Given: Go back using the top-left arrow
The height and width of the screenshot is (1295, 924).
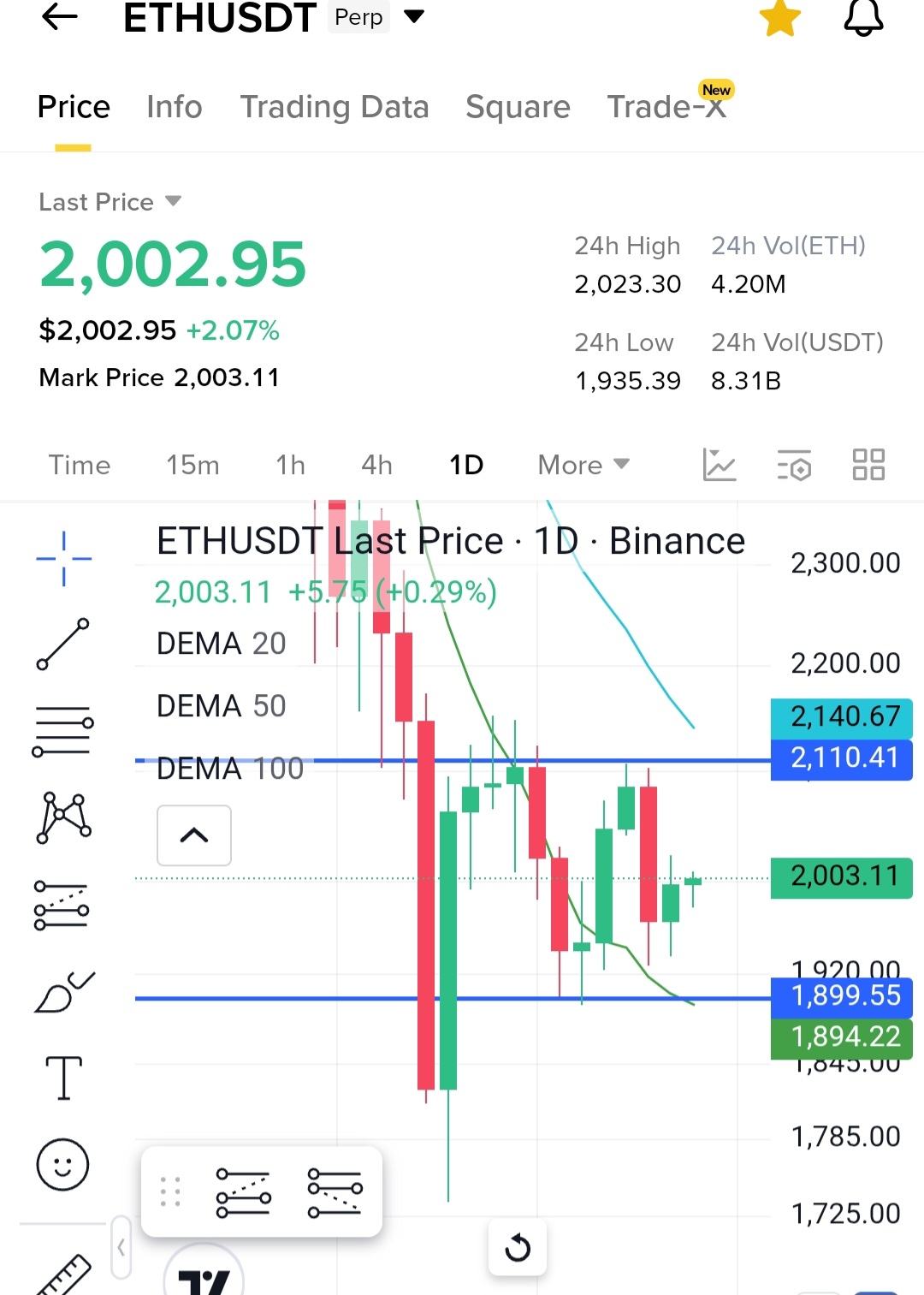Looking at the screenshot, I should 59,16.
